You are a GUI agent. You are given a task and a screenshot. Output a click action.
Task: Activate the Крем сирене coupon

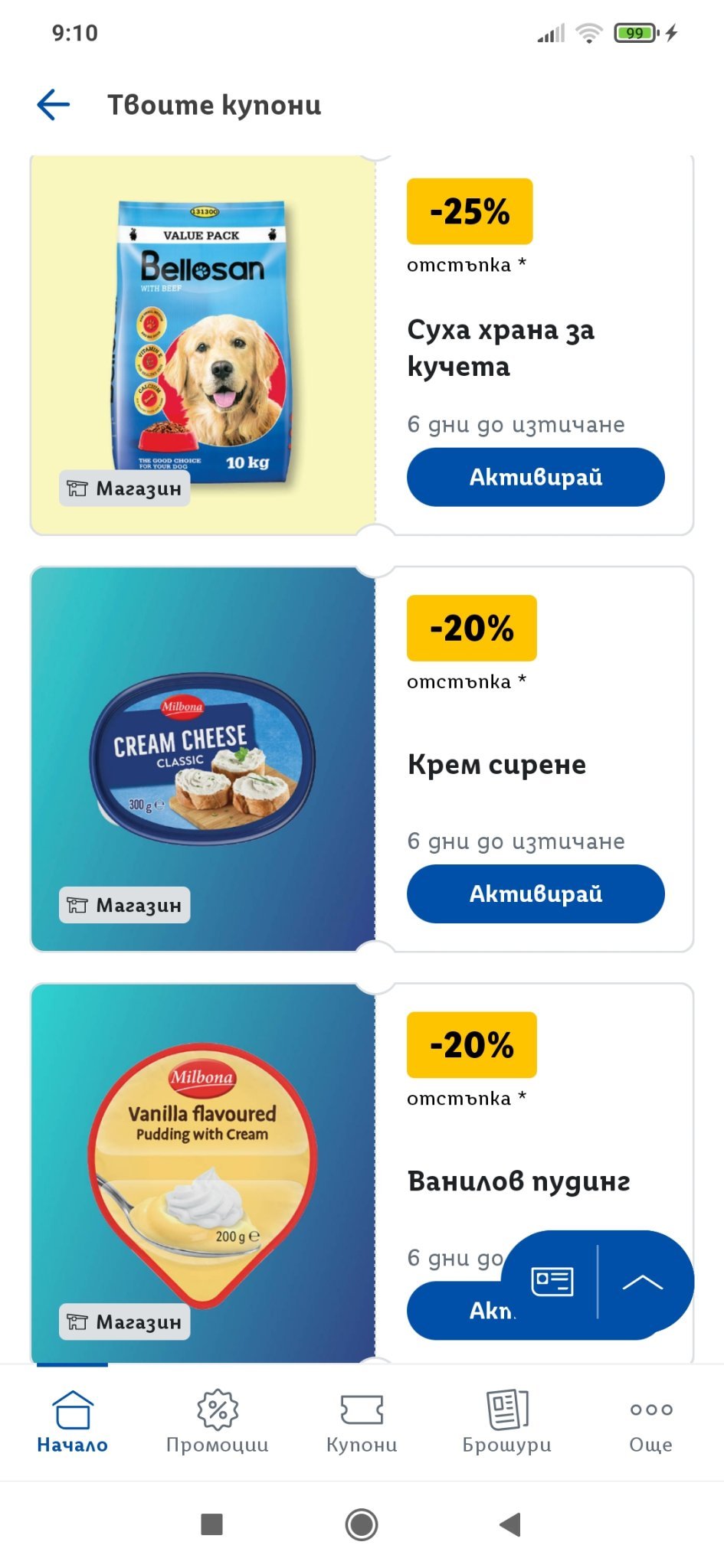535,893
